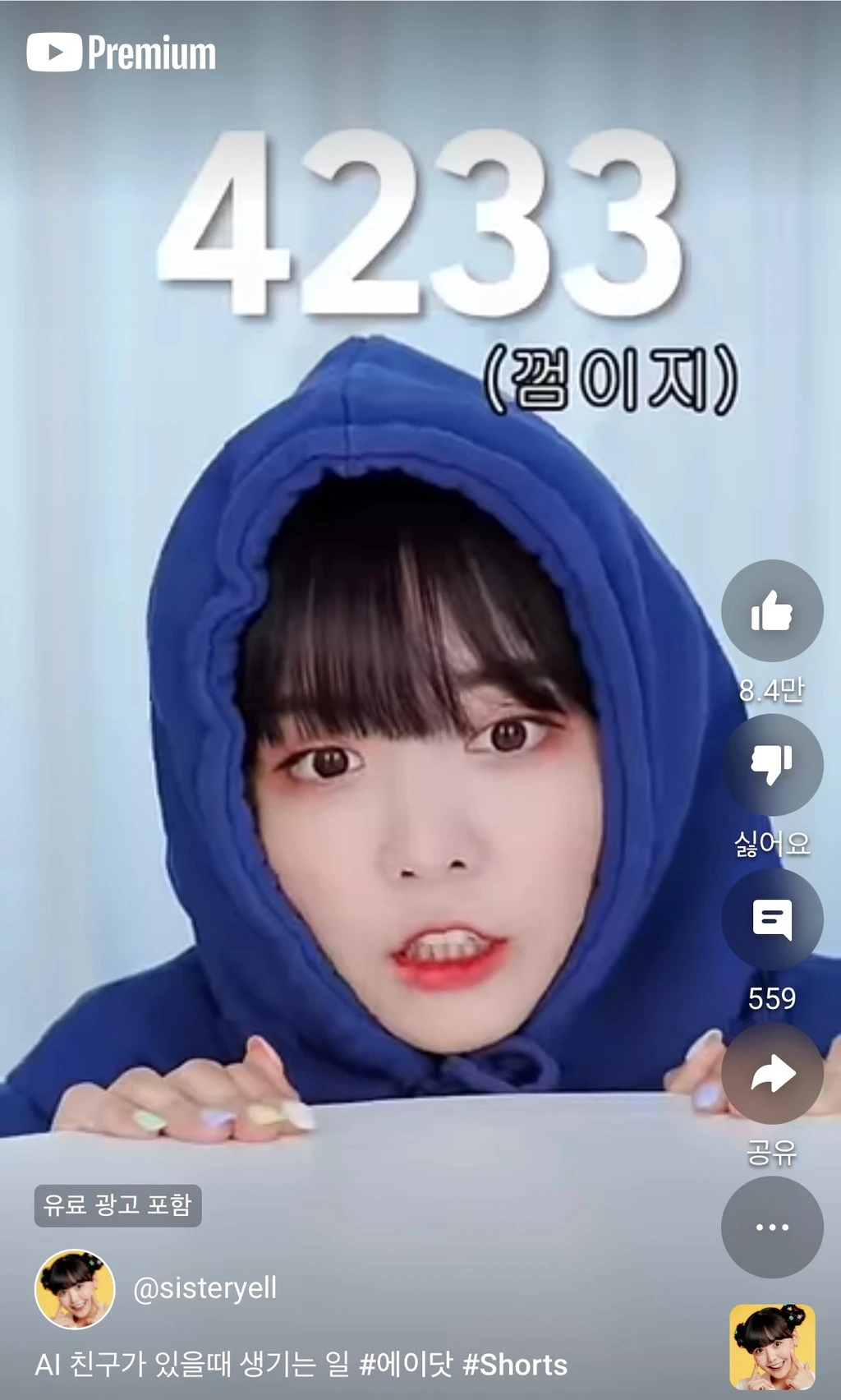
Task: Open the @sisteryell channel page
Action: pos(205,1288)
